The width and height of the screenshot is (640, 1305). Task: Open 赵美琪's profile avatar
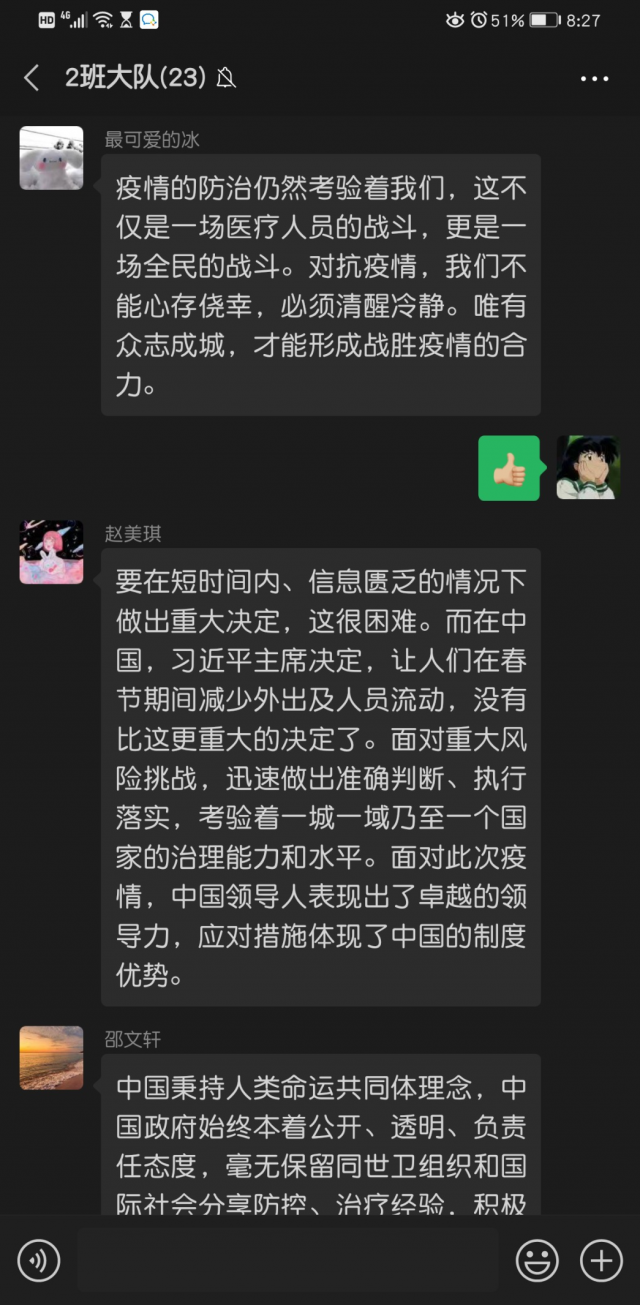coord(51,552)
